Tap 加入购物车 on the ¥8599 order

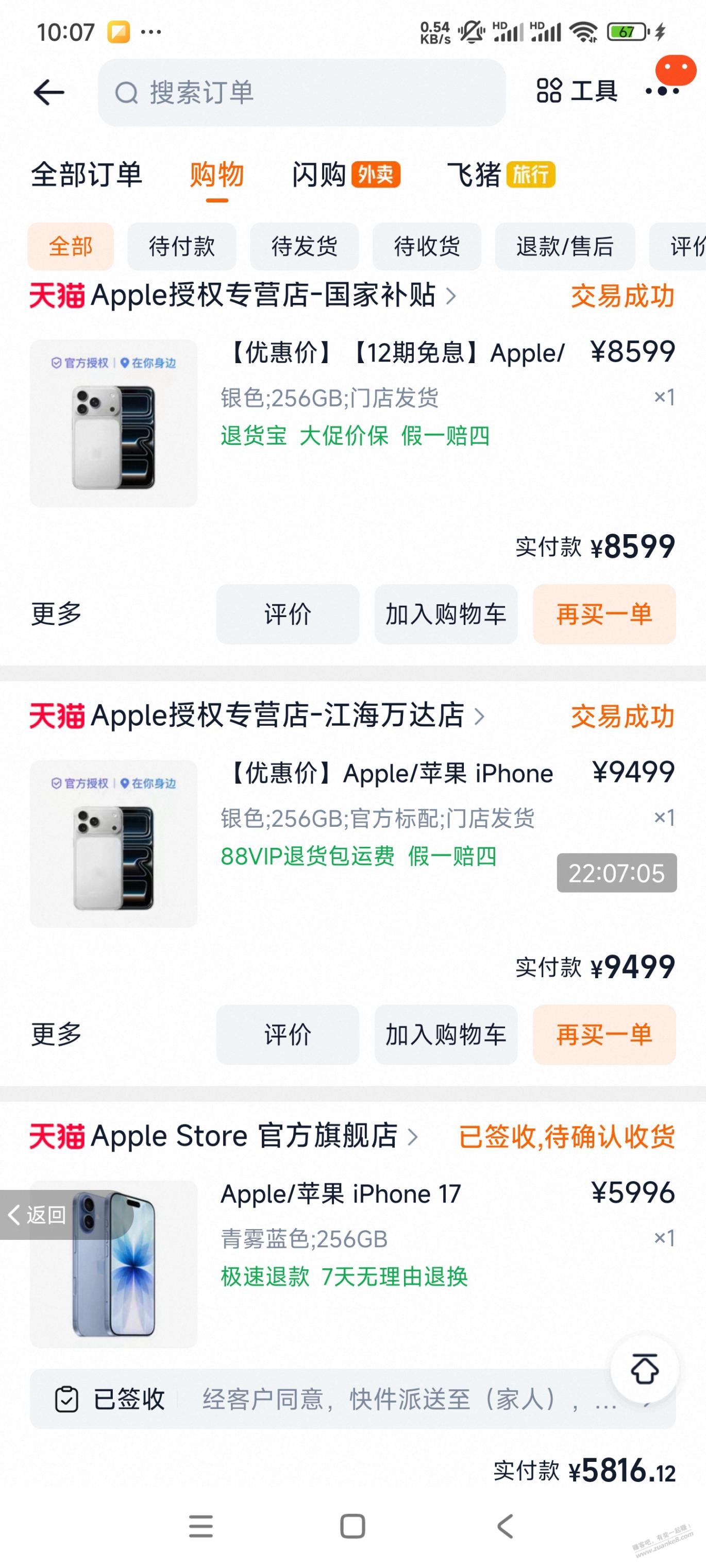pos(445,614)
